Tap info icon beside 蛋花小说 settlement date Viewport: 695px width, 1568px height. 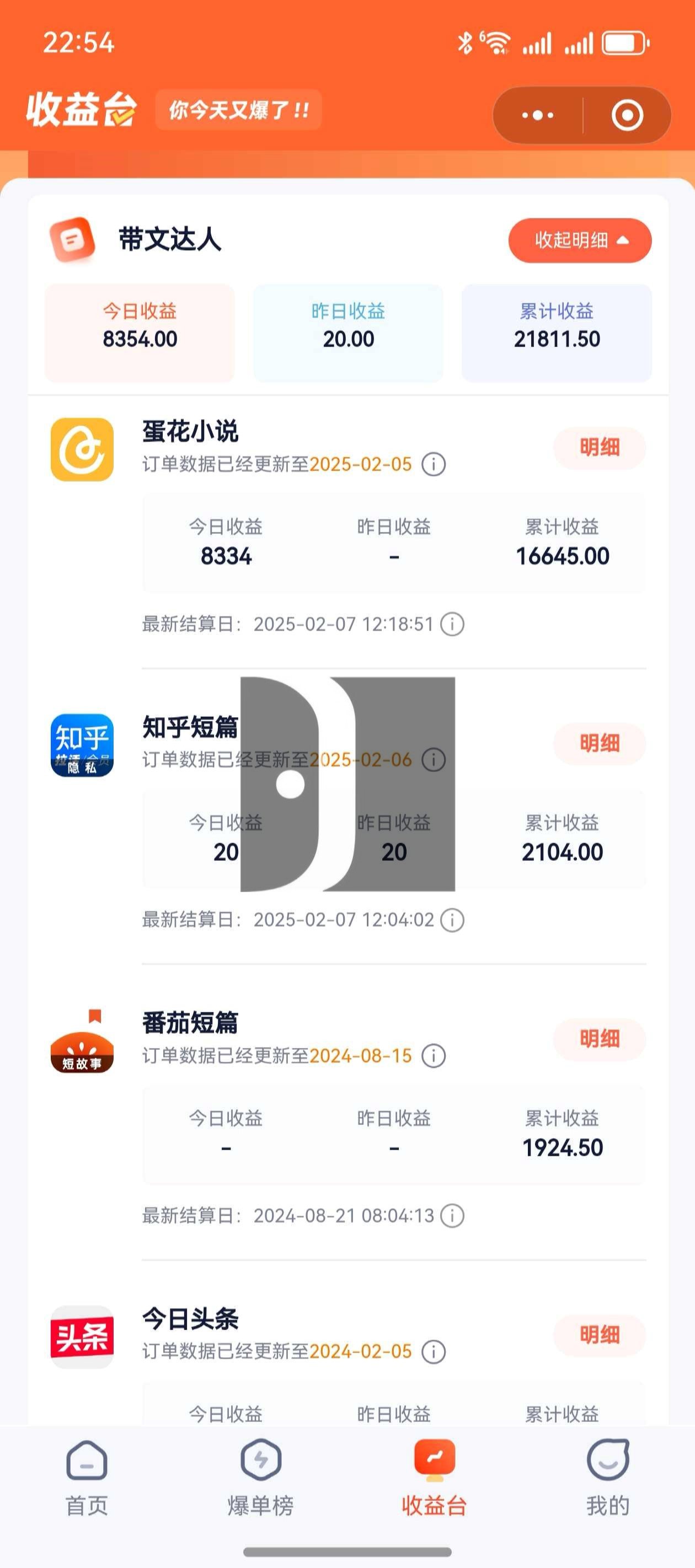pyautogui.click(x=452, y=625)
